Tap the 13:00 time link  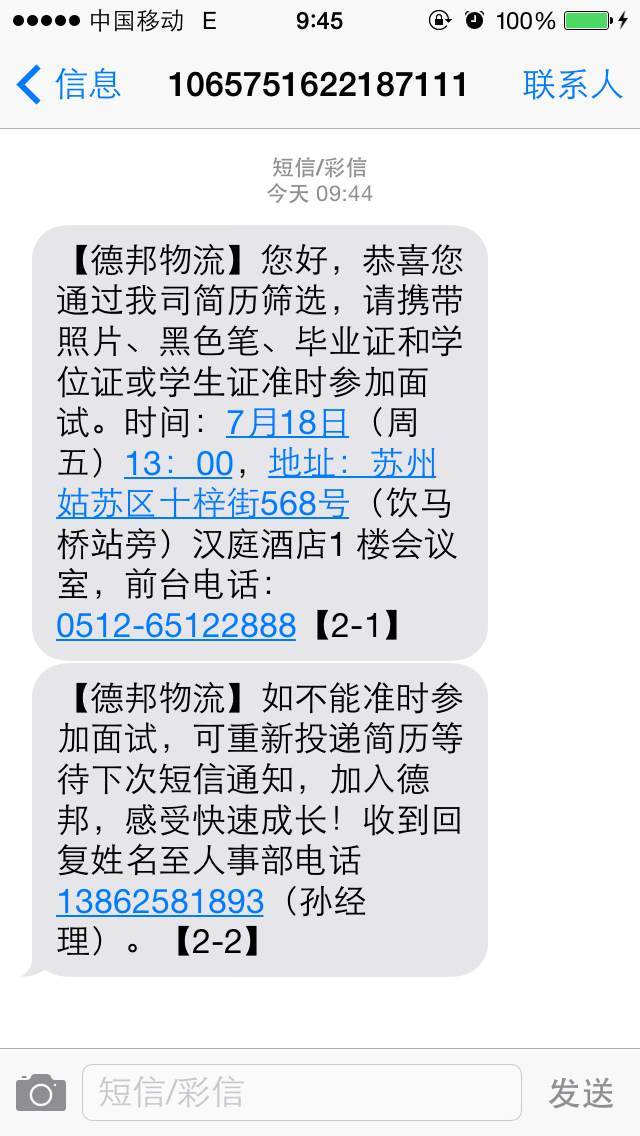pyautogui.click(x=178, y=464)
